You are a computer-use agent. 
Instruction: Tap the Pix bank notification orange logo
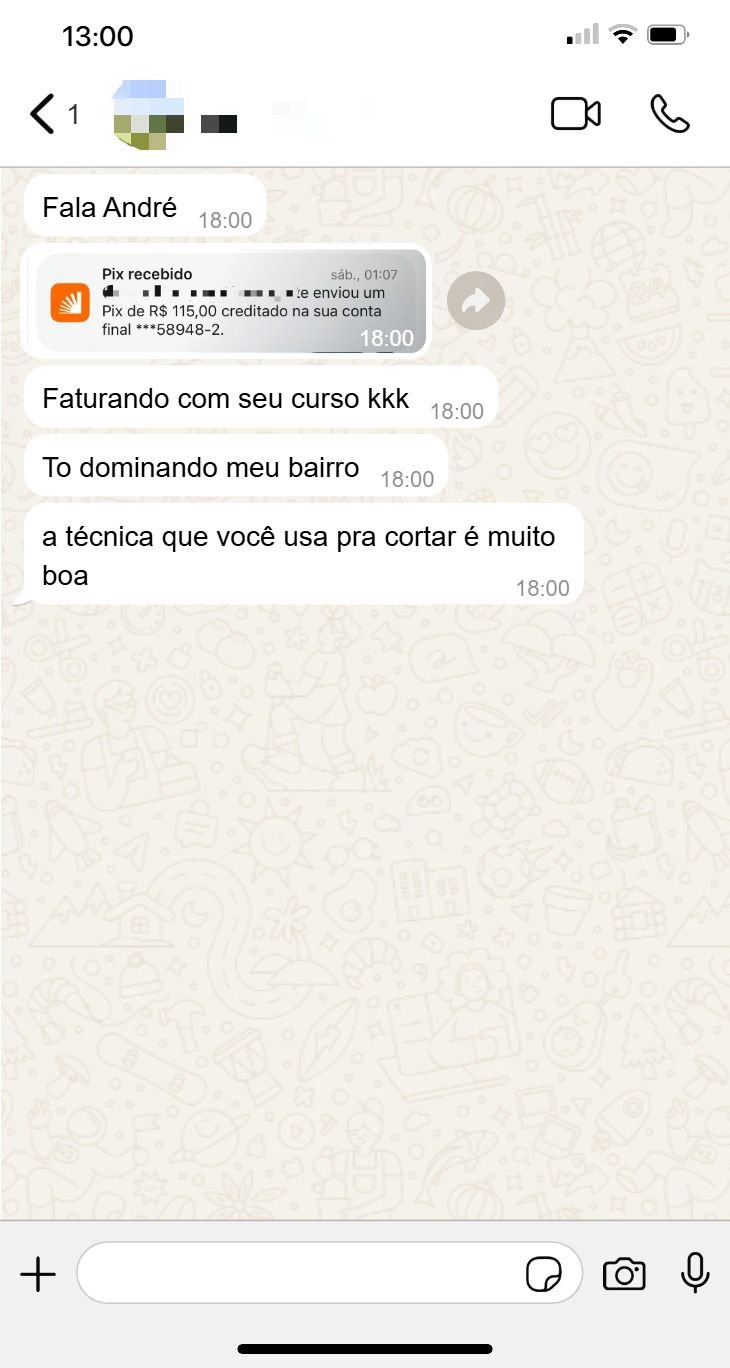tap(67, 299)
